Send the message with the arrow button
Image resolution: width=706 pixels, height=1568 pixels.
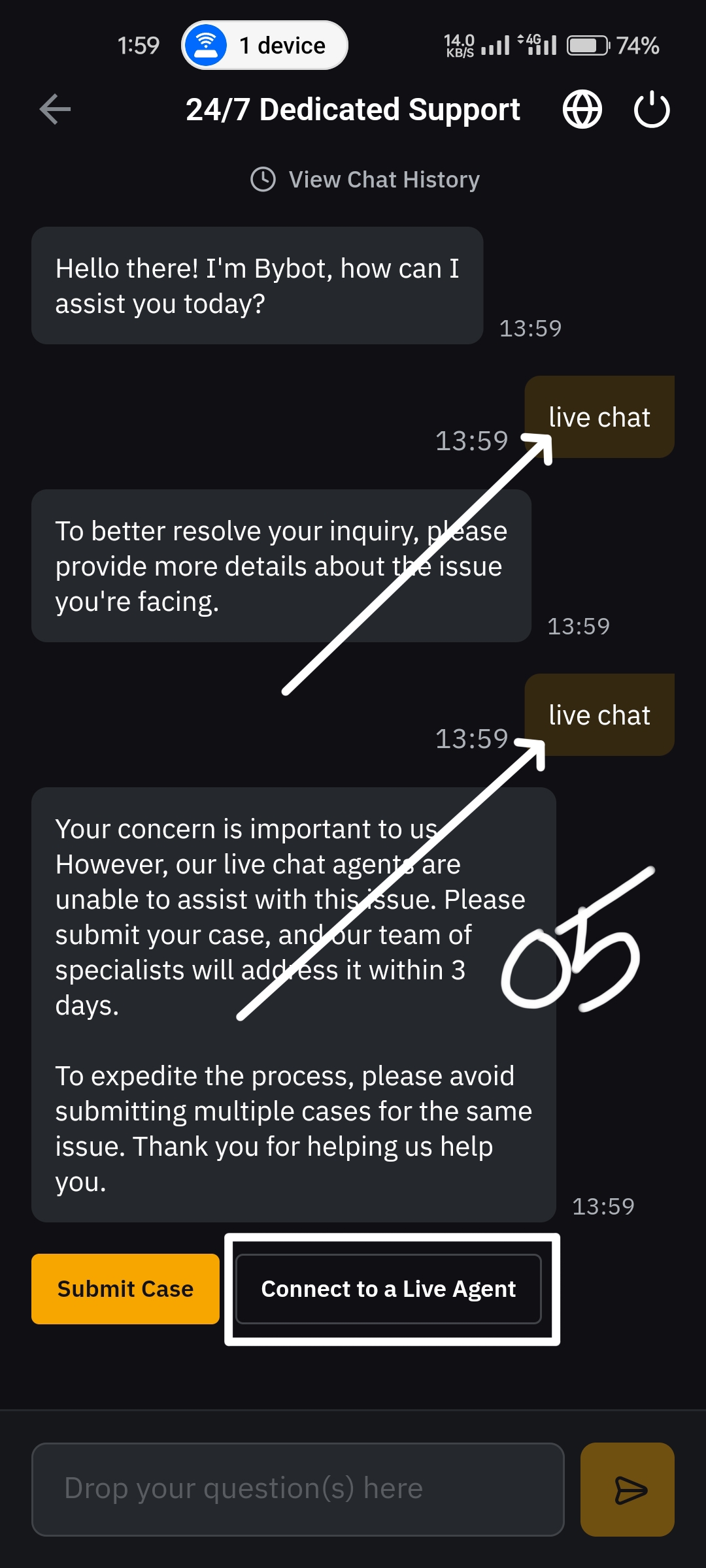tap(628, 1489)
